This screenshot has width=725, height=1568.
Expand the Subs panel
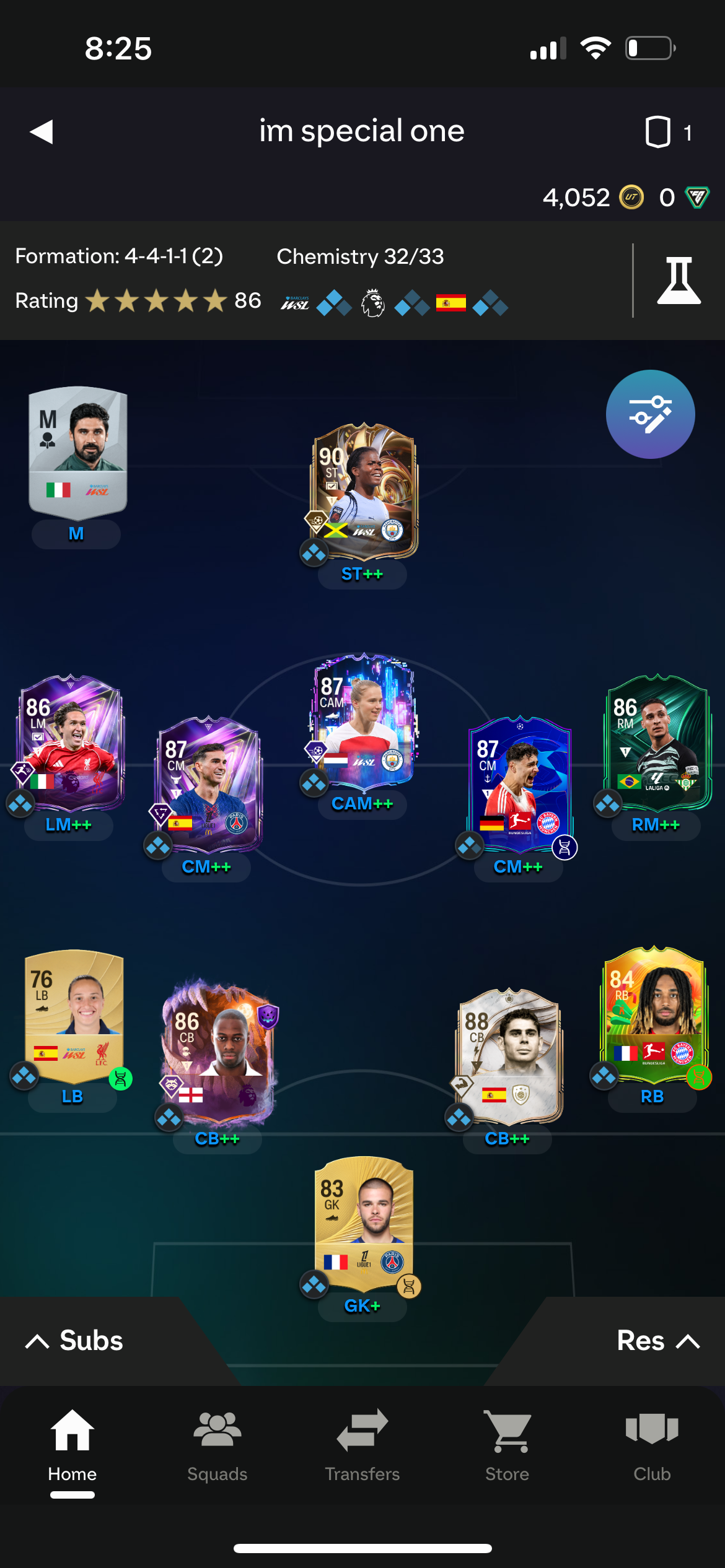tap(74, 1341)
